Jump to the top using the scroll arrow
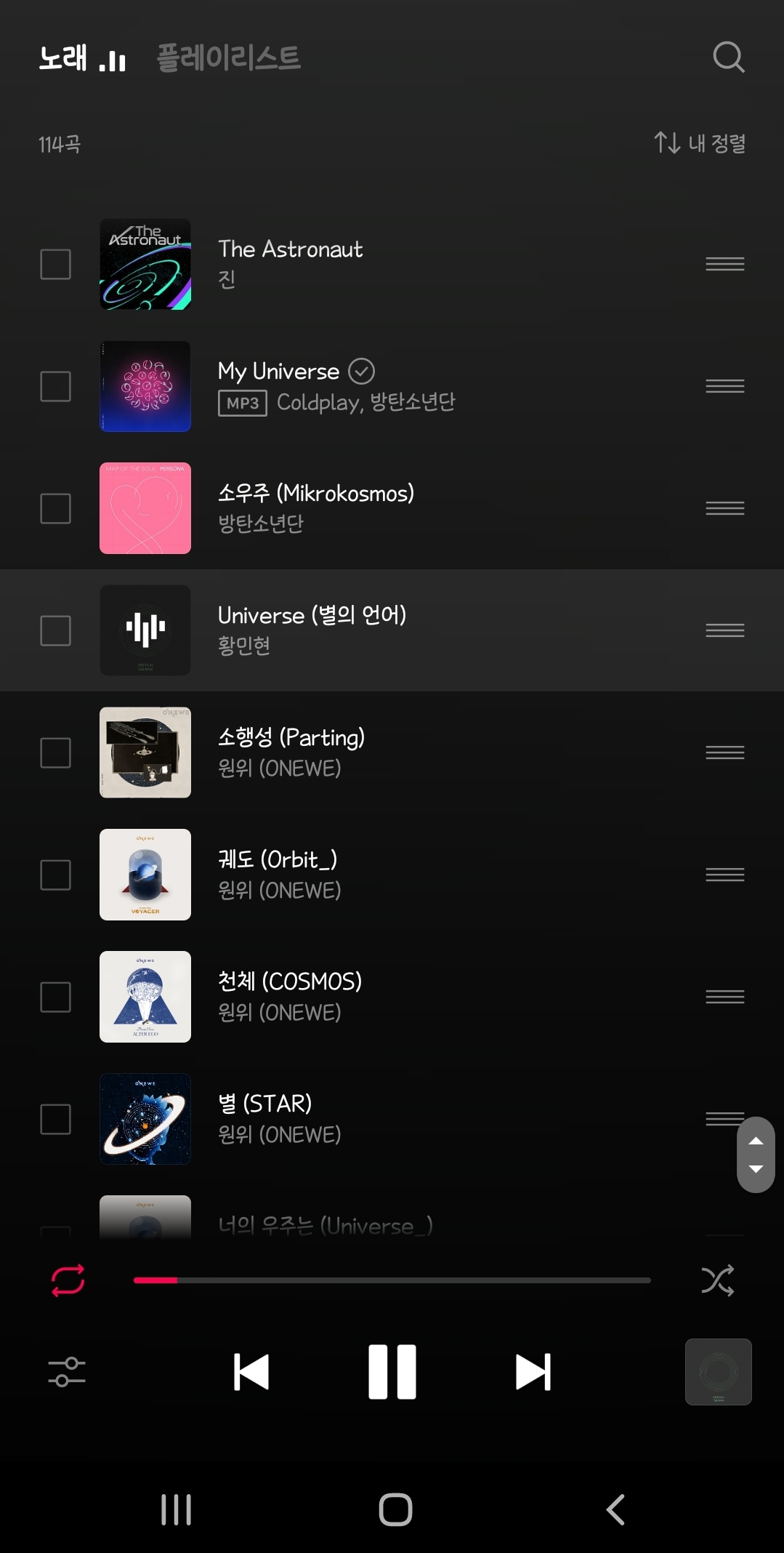Viewport: 784px width, 1553px height. [756, 1140]
